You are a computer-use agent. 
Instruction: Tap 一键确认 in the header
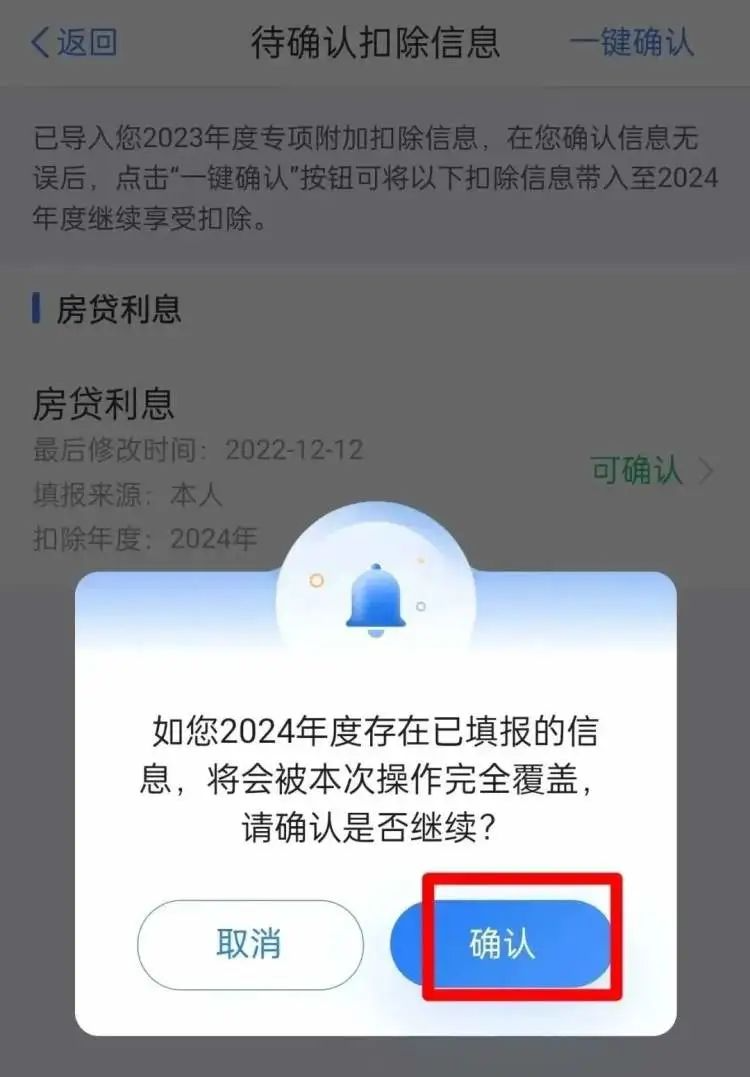pos(631,43)
